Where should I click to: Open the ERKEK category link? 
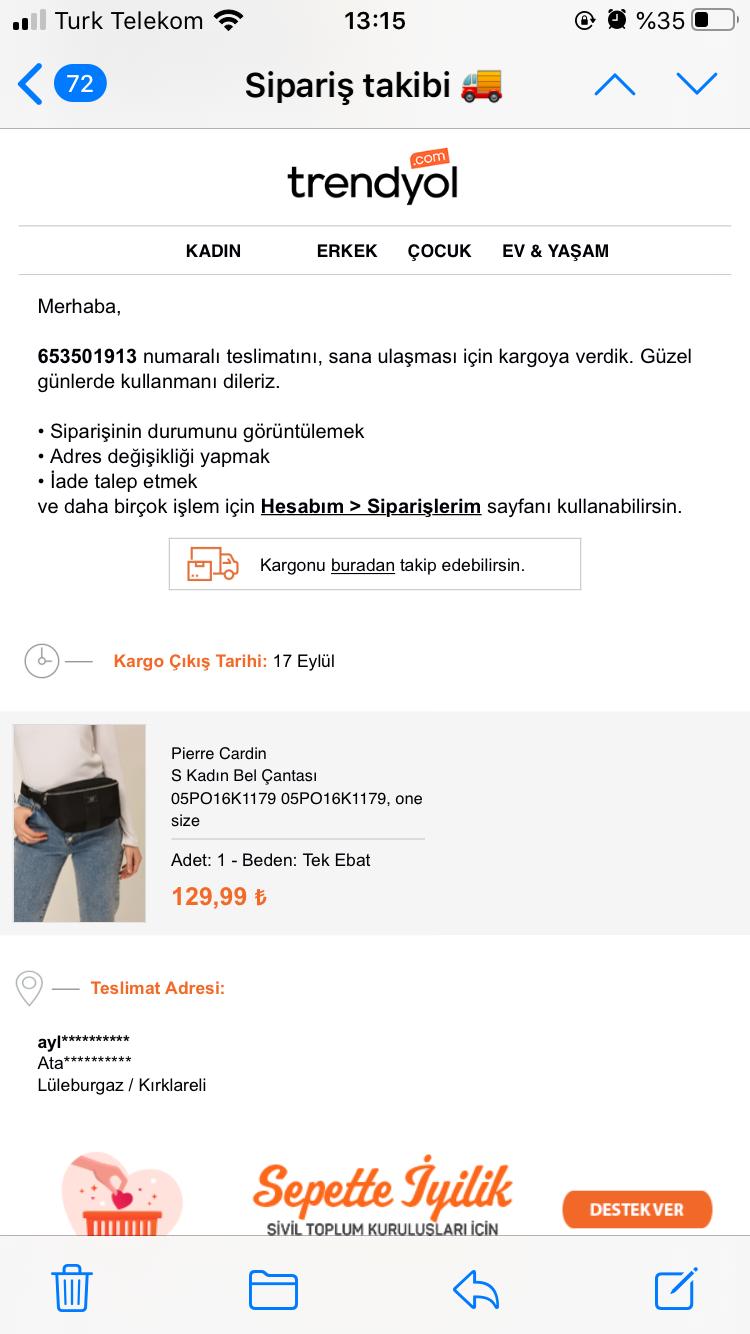[x=347, y=251]
